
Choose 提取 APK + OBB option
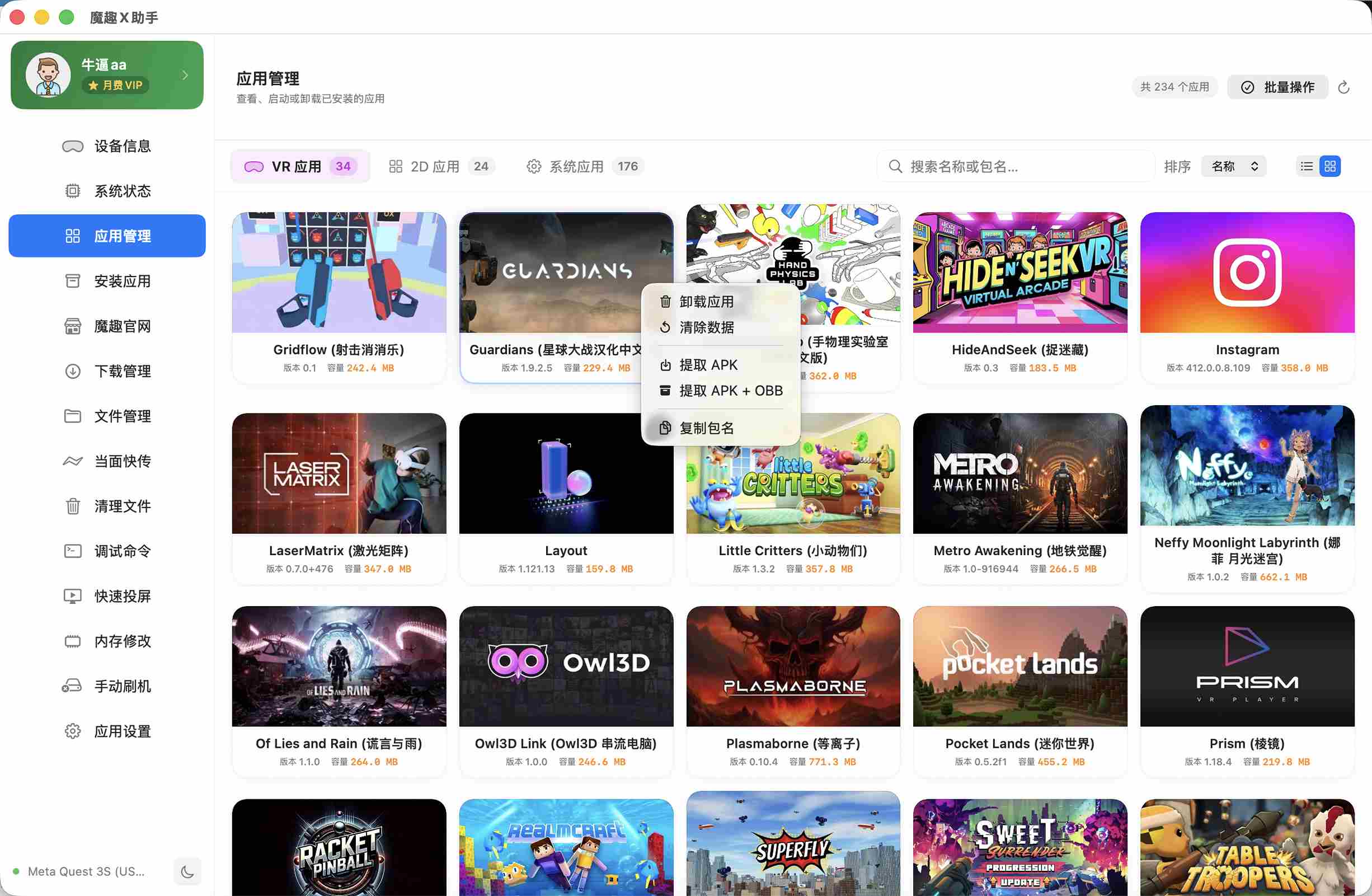[x=730, y=391]
